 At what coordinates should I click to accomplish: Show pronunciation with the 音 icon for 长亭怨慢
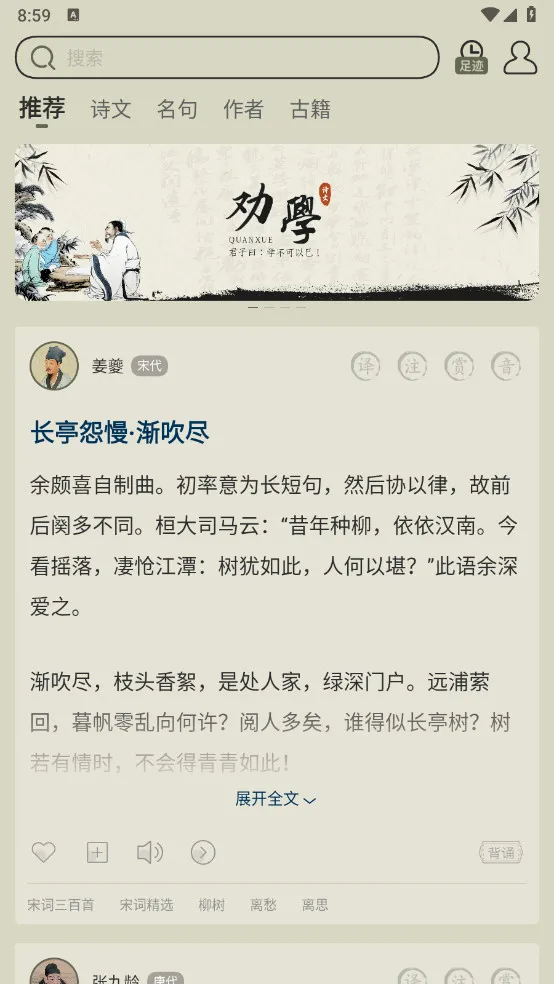506,366
